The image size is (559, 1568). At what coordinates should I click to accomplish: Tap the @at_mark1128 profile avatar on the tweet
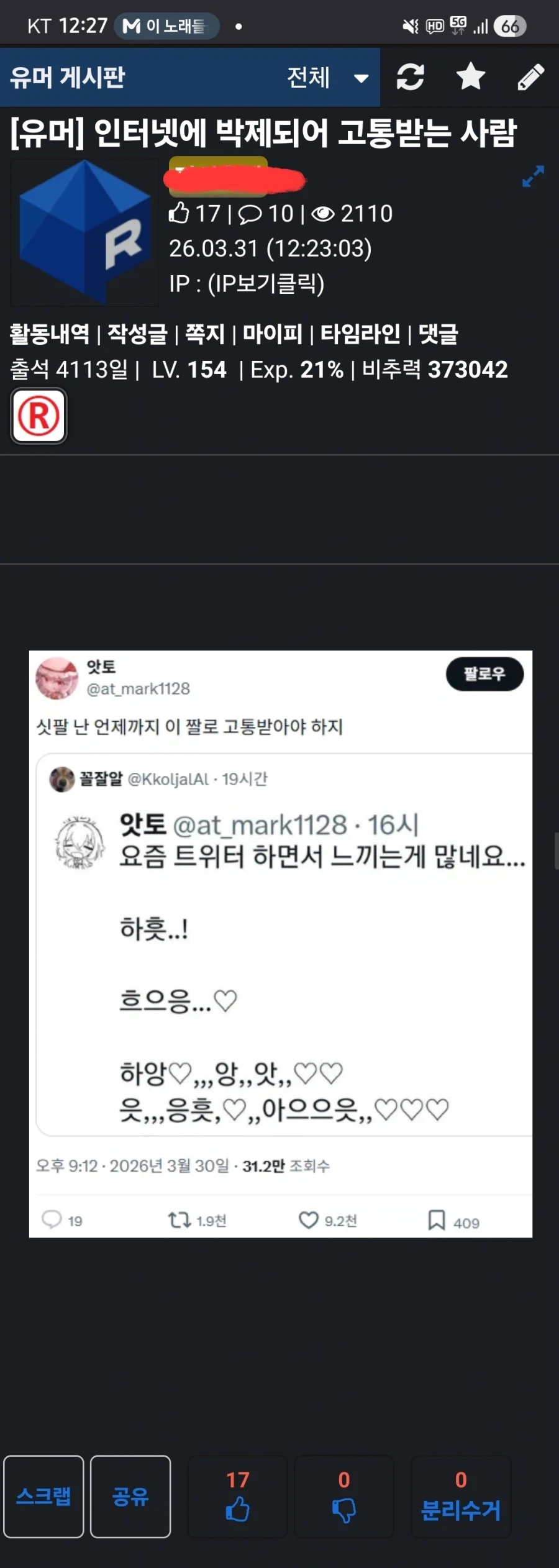(57, 680)
